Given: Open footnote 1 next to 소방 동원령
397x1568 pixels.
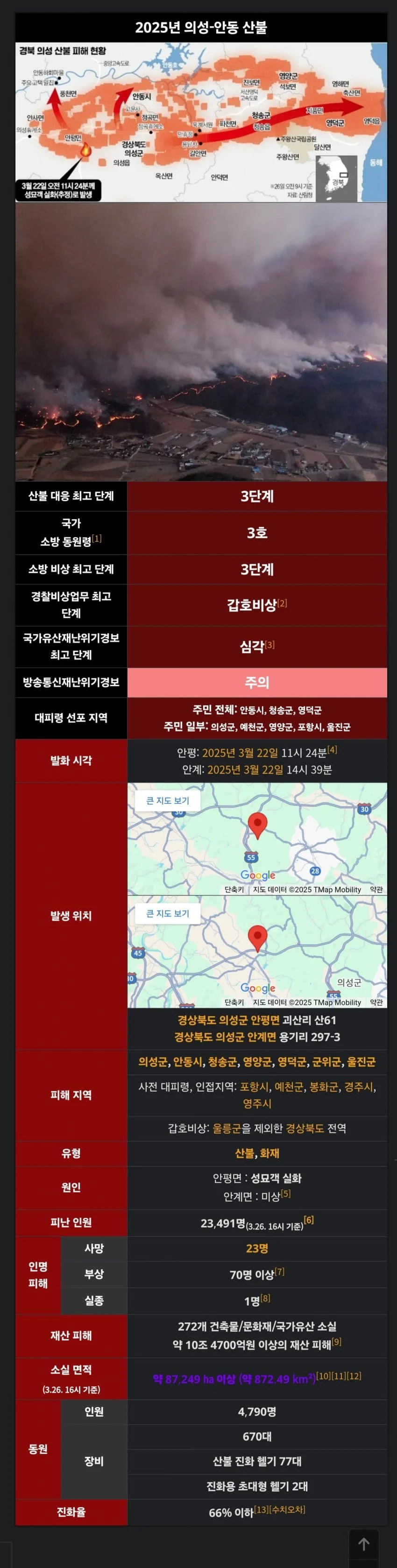Looking at the screenshot, I should pos(97,539).
